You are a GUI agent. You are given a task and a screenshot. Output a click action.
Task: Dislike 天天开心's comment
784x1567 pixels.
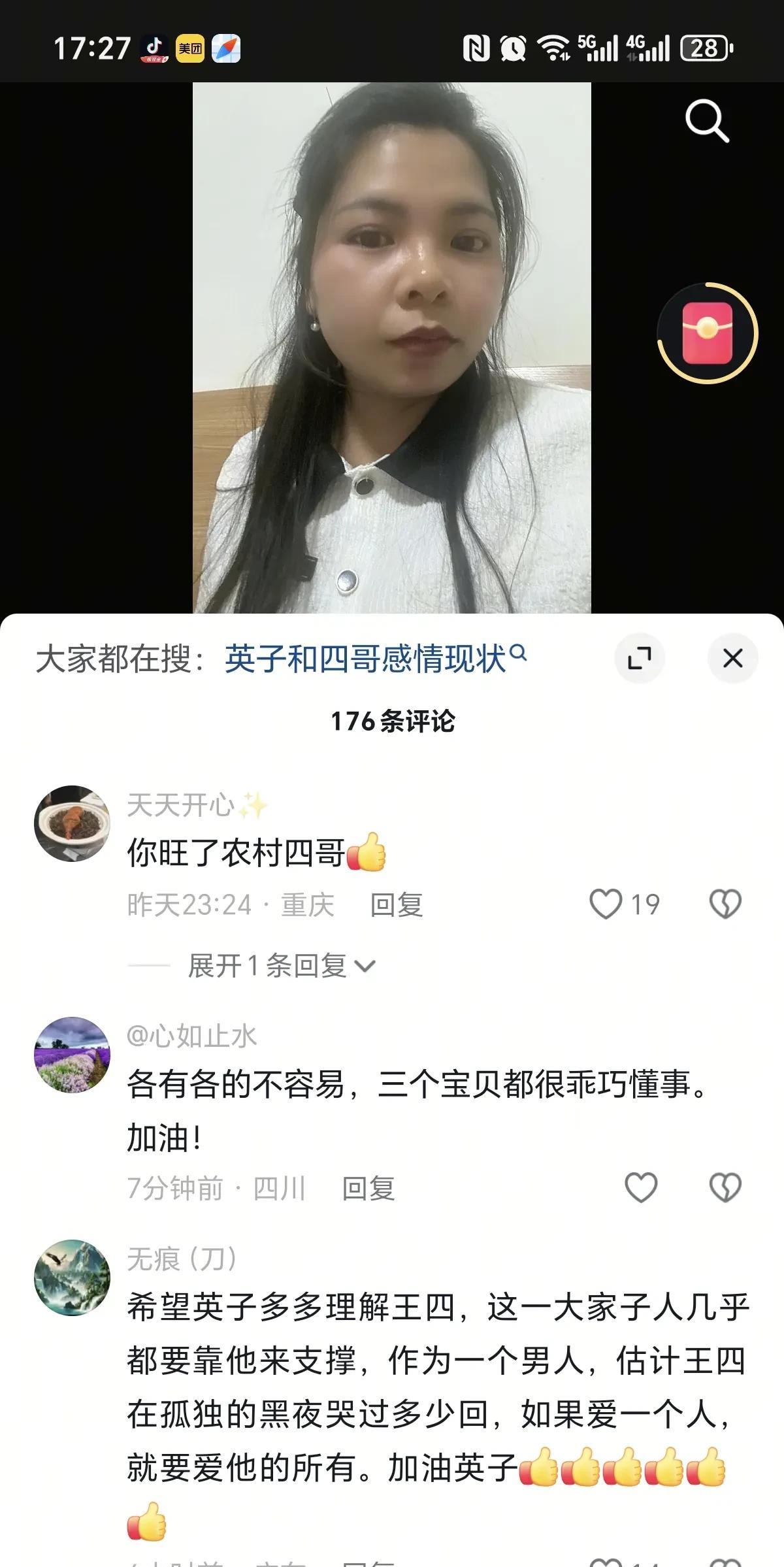pyautogui.click(x=725, y=904)
